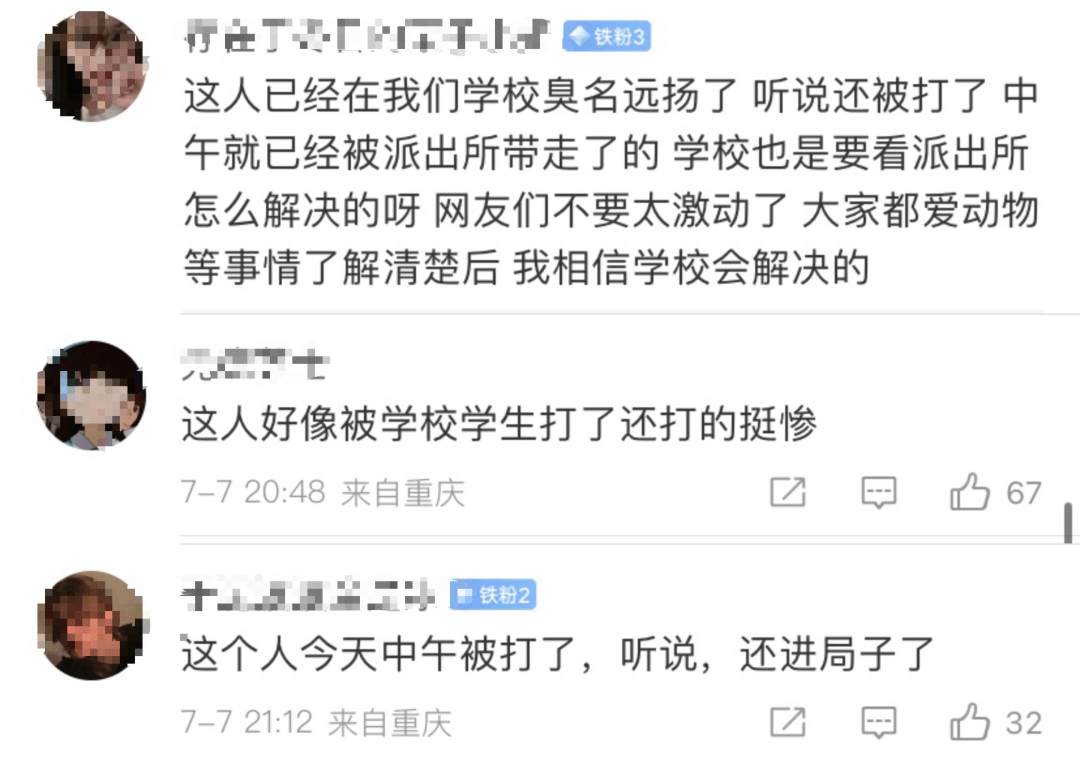
Task: Reply to the comment posted at 7-7 21:12
Action: click(x=879, y=722)
